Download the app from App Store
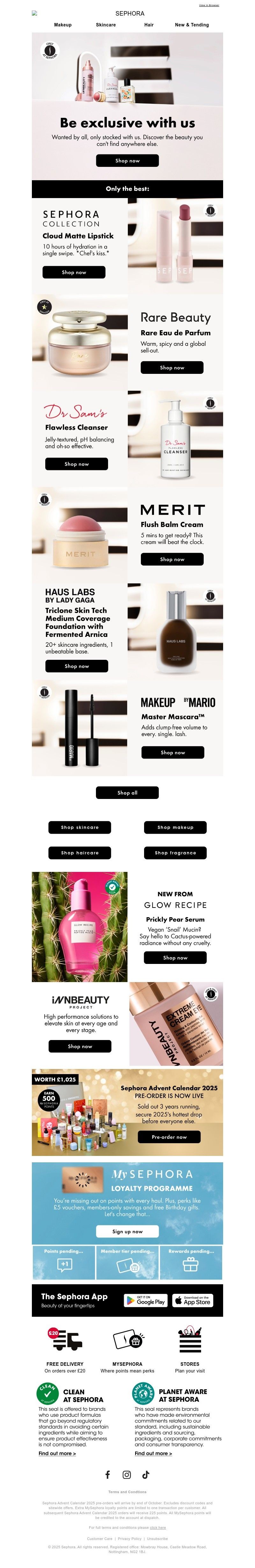The width and height of the screenshot is (255, 1568). click(x=192, y=1300)
